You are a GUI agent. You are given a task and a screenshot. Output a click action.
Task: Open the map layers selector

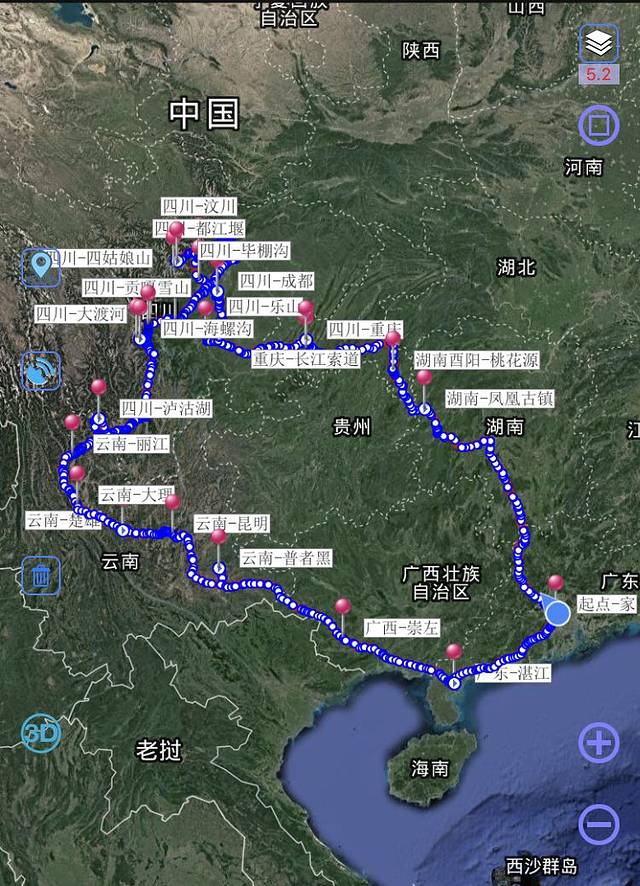[598, 43]
